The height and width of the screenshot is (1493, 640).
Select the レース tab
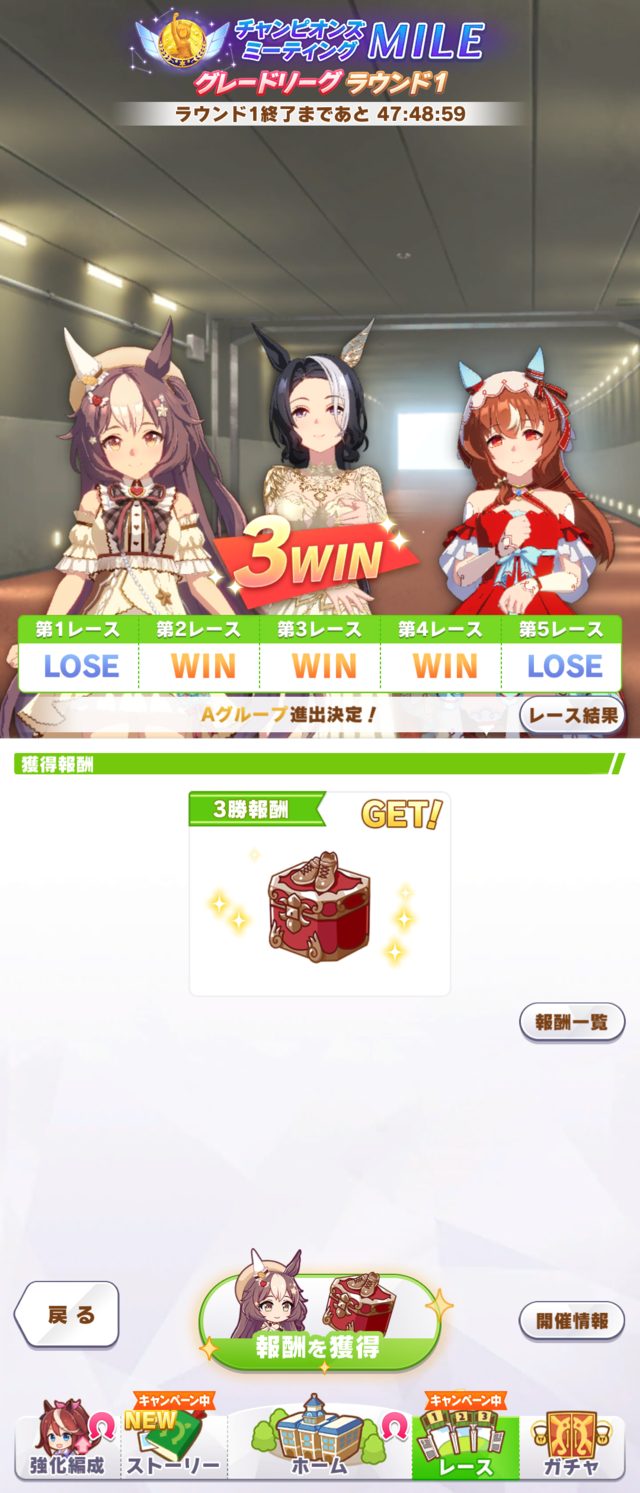(466, 1446)
